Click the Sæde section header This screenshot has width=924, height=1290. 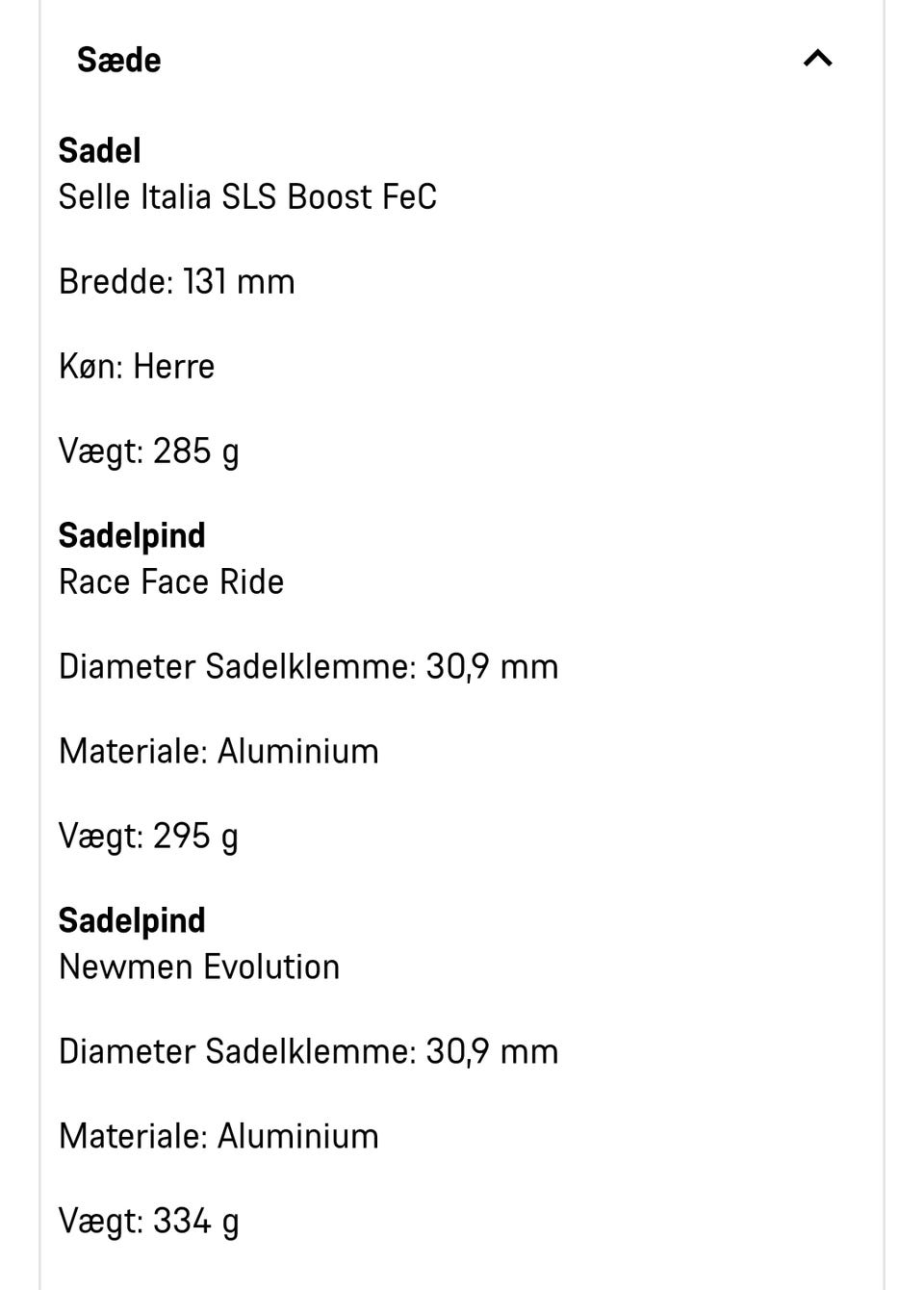point(118,59)
